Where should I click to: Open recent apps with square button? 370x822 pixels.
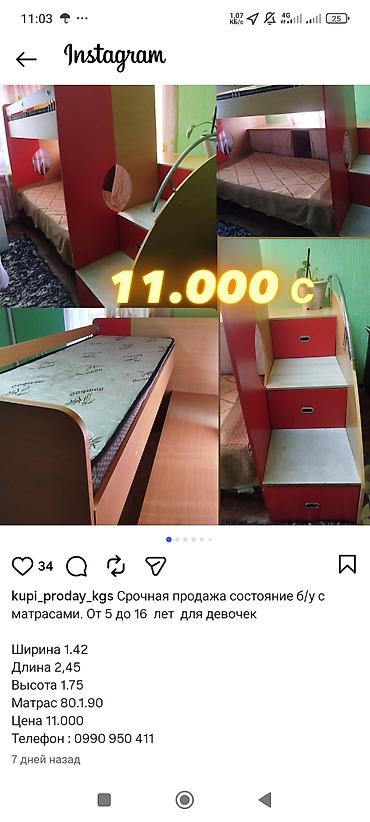coord(104,799)
